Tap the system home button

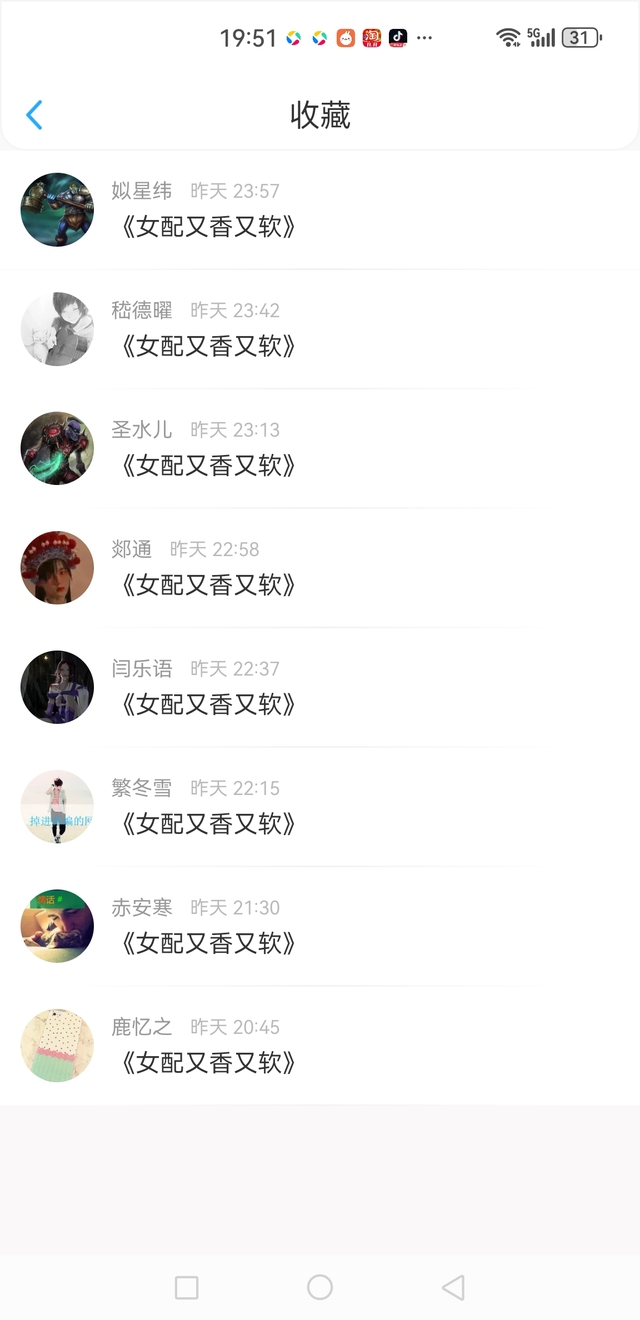(320, 1287)
